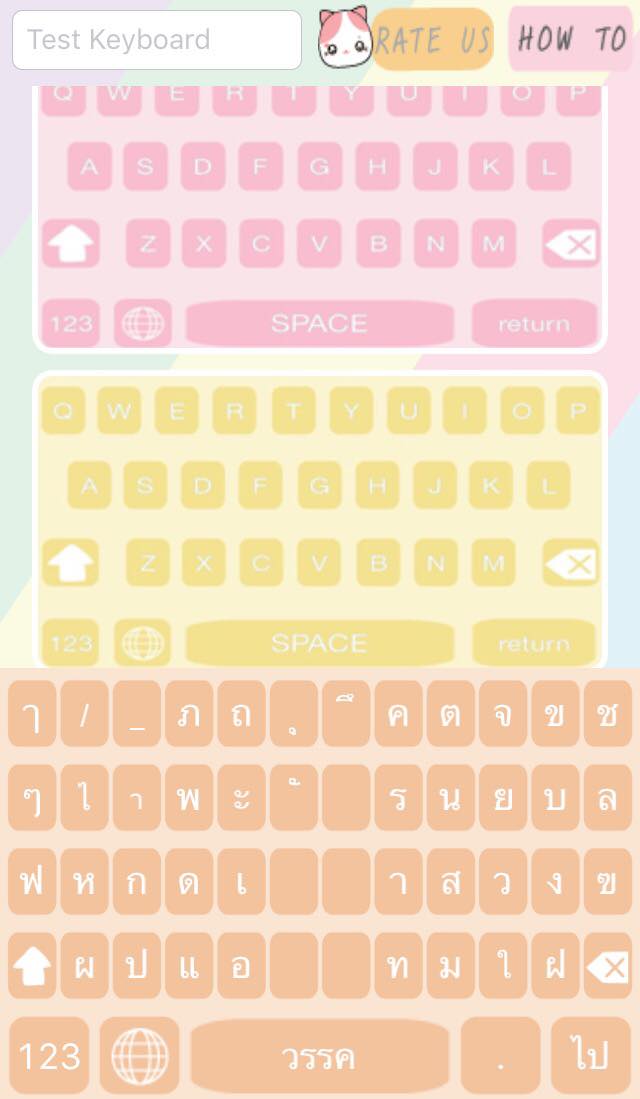The width and height of the screenshot is (640, 1099).
Task: Tap the backspace key on the Thai keyboard
Action: pos(607,966)
